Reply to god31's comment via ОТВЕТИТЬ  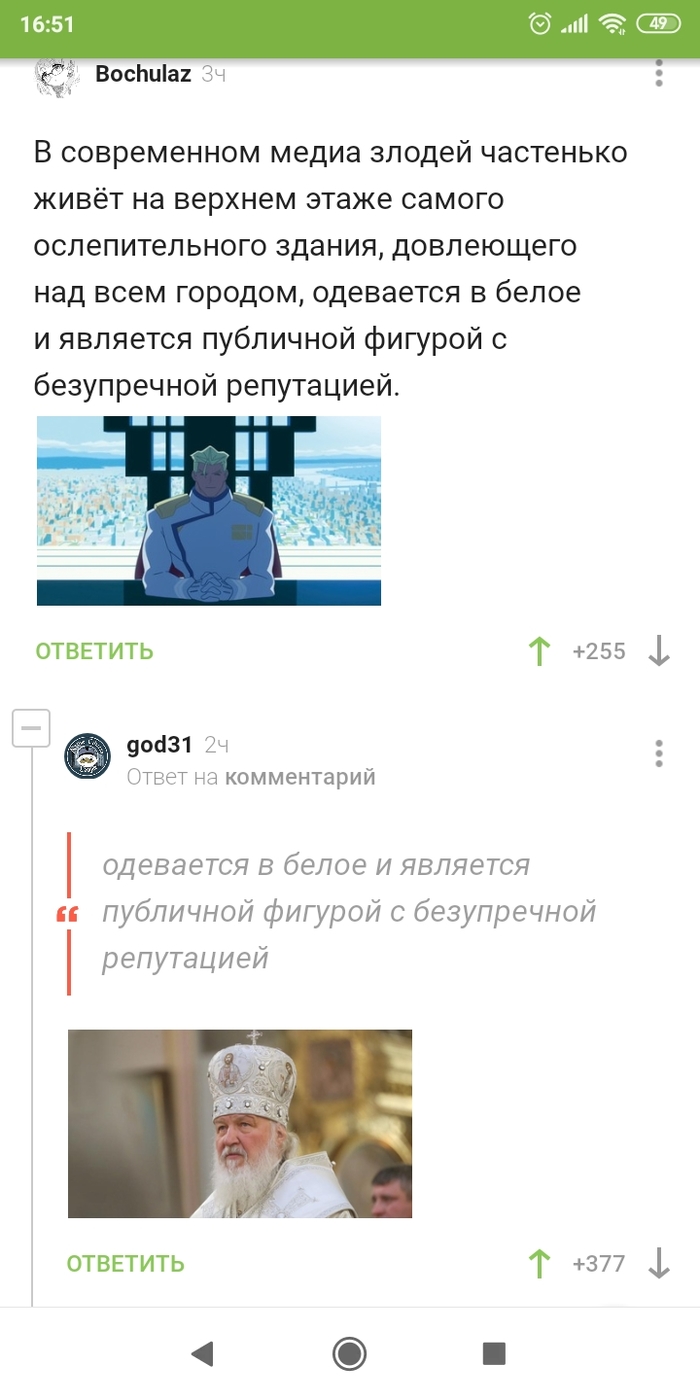pyautogui.click(x=126, y=1263)
